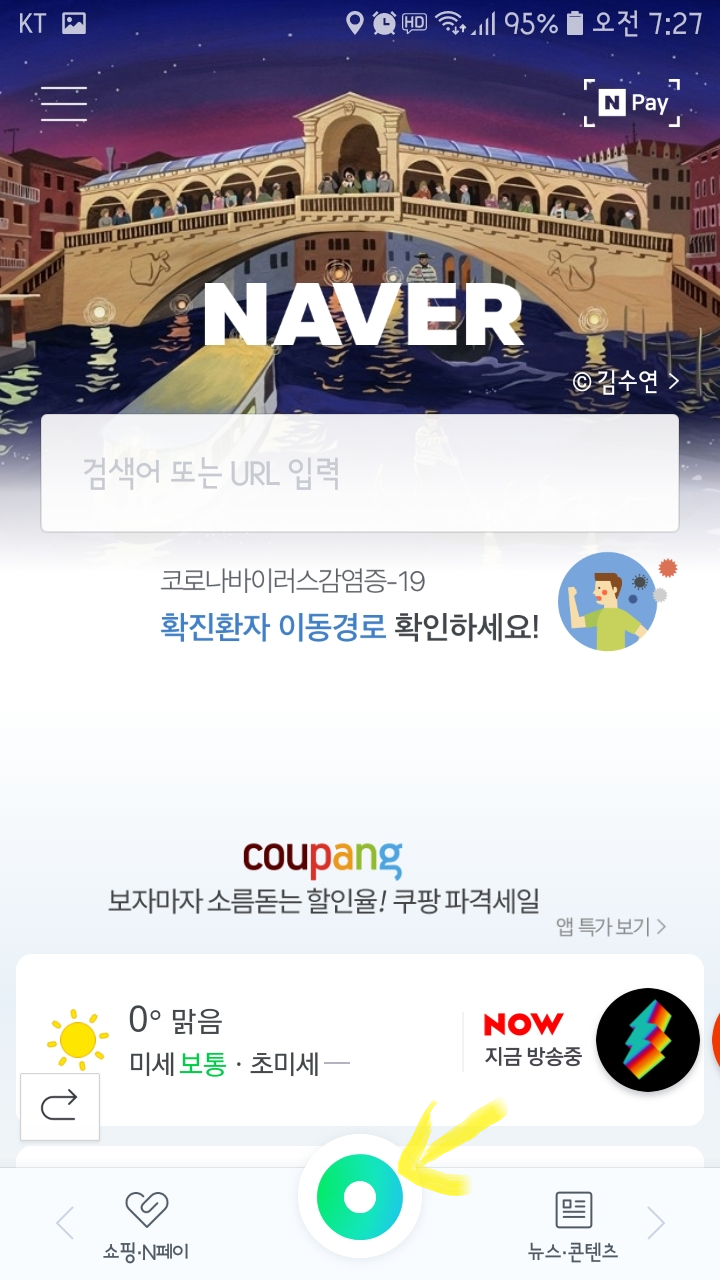Screen dimensions: 720x1280
Task: Tap the search or URL input box
Action: coord(360,473)
